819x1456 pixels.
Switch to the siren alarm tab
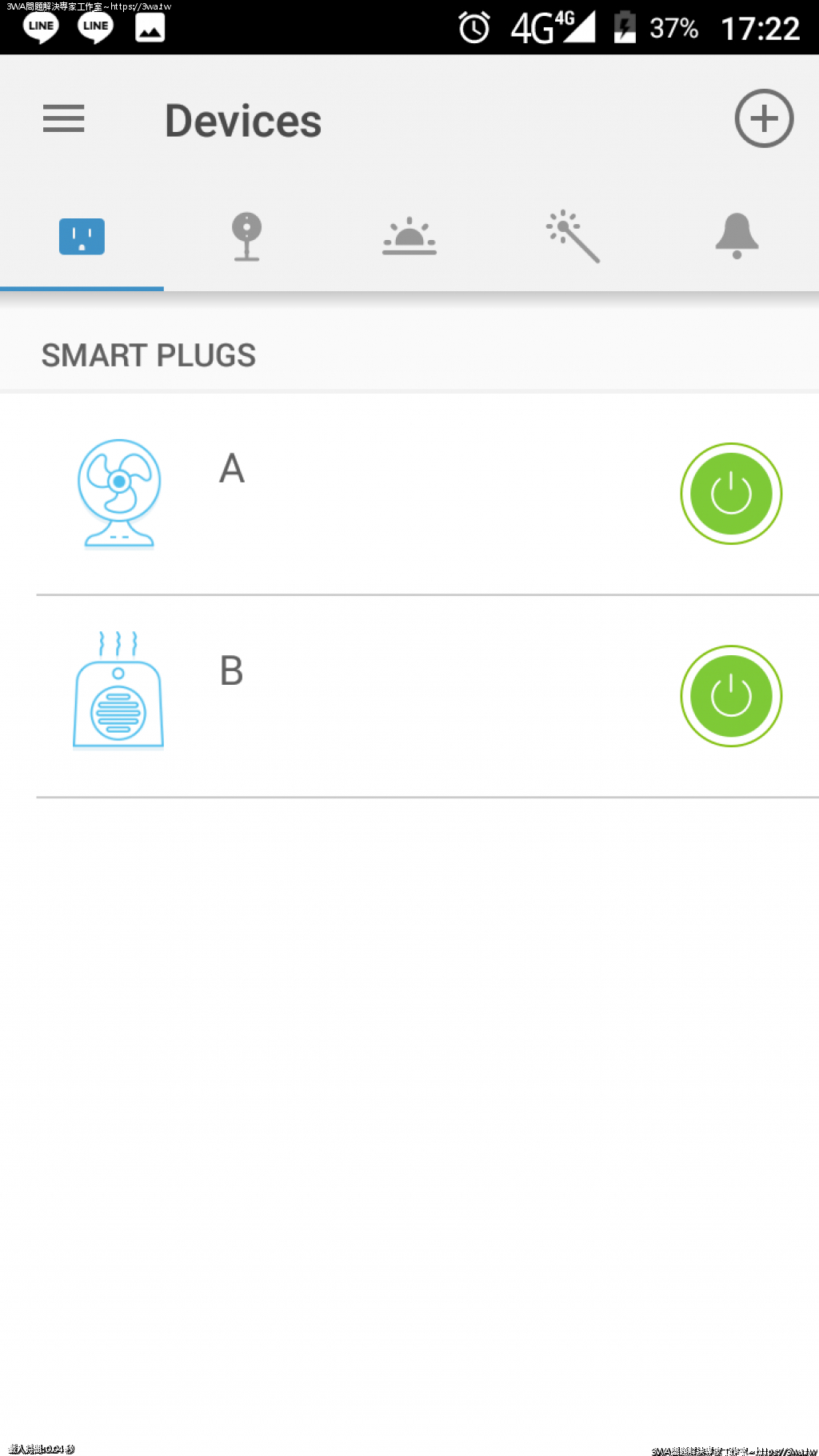[x=409, y=237]
